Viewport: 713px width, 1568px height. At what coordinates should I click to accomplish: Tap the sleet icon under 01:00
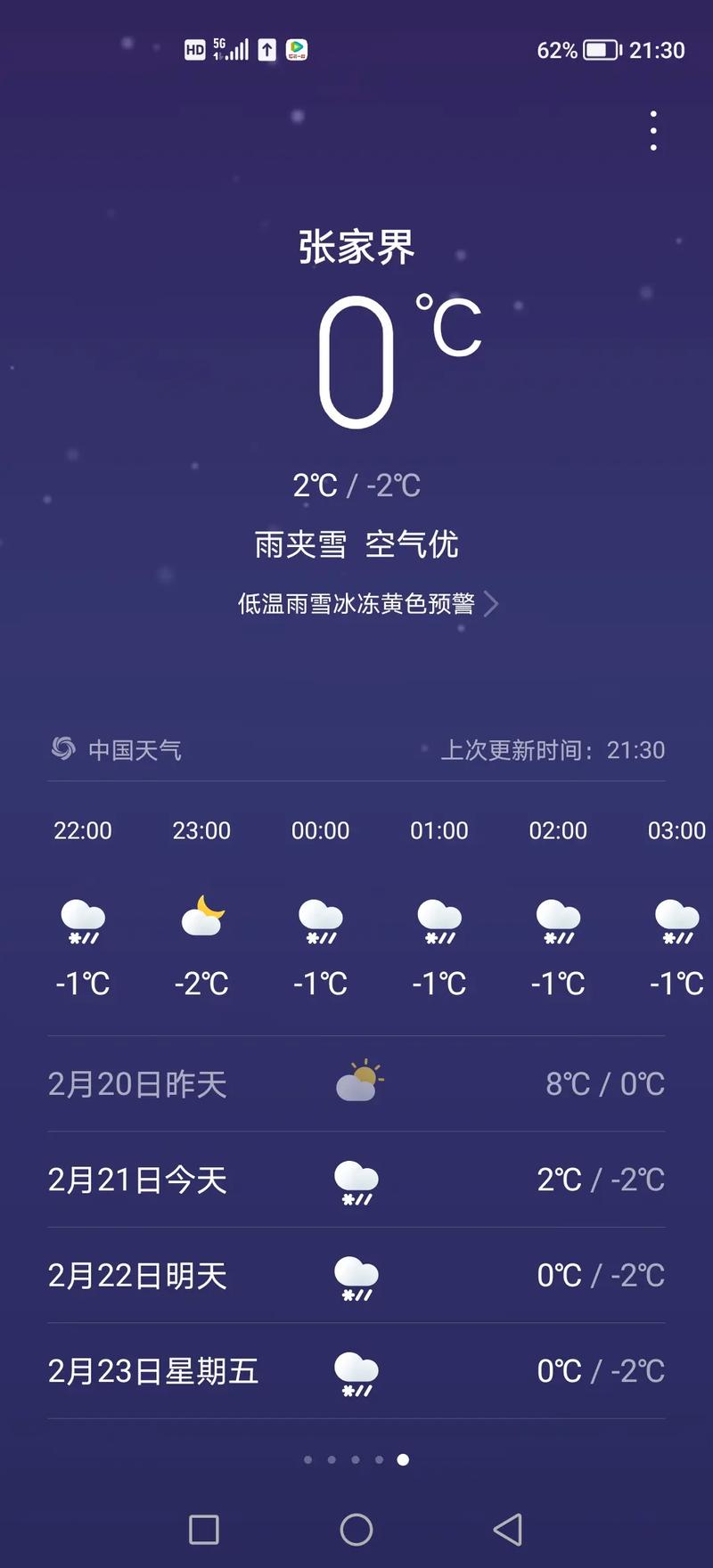tap(439, 922)
